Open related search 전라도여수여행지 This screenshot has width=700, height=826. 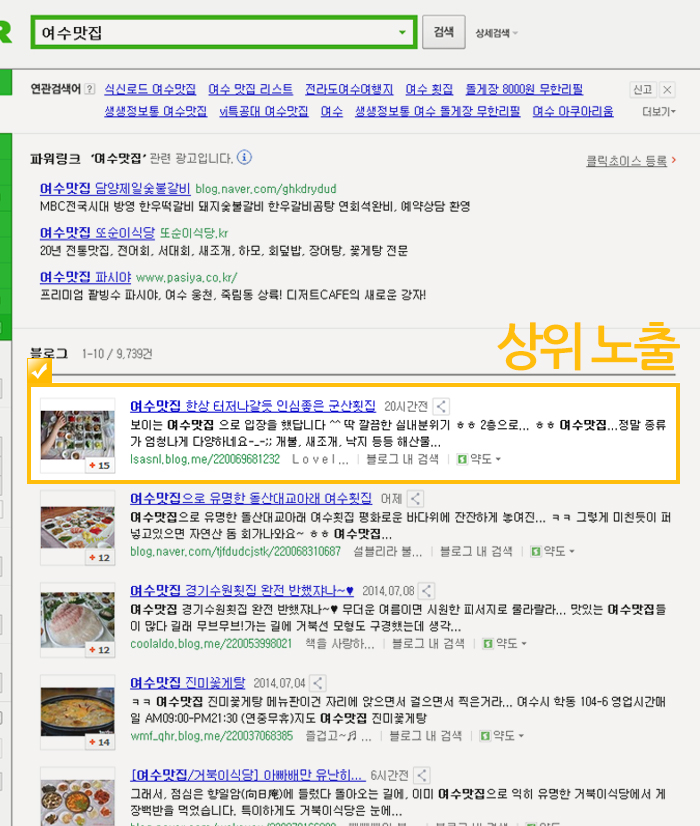(349, 89)
